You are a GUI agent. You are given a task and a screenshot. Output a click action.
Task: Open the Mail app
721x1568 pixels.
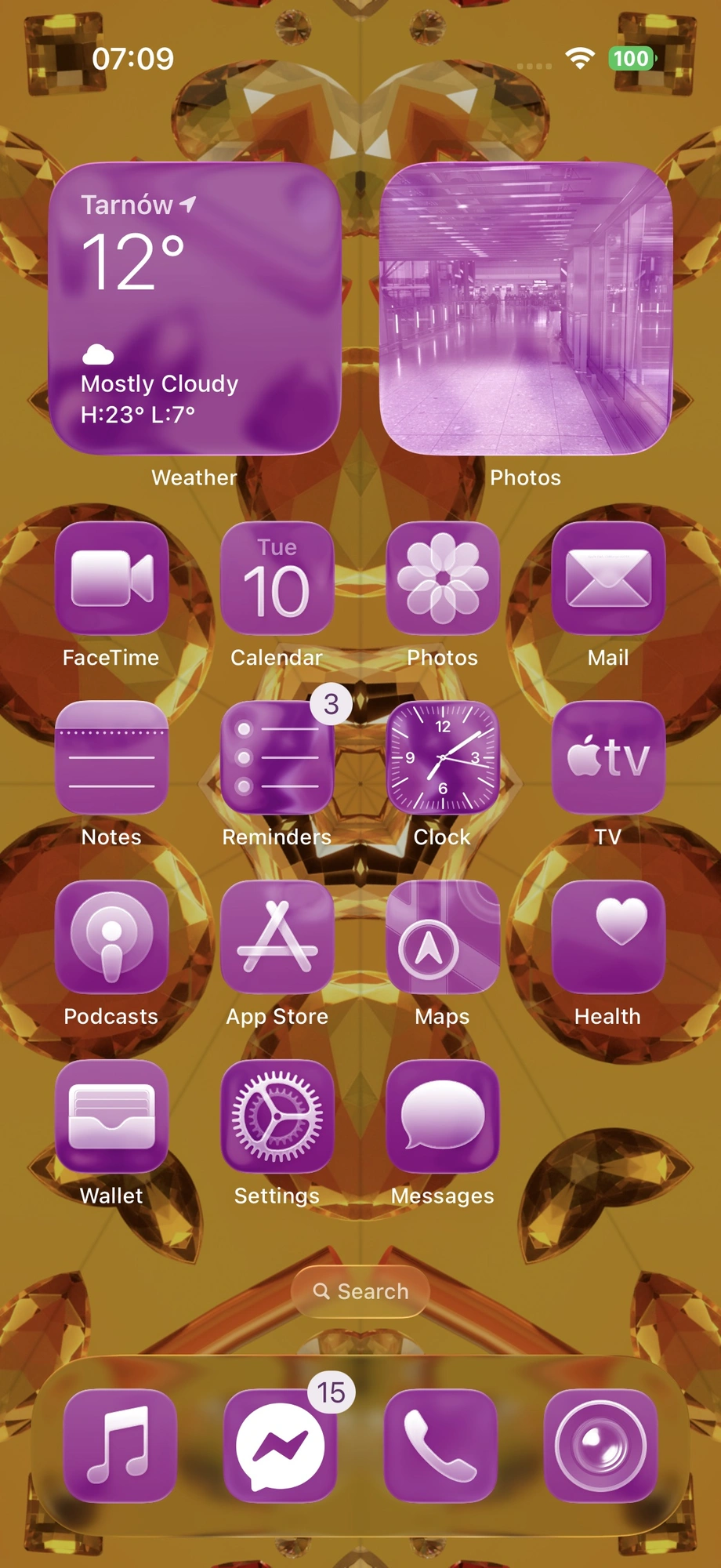tap(608, 578)
